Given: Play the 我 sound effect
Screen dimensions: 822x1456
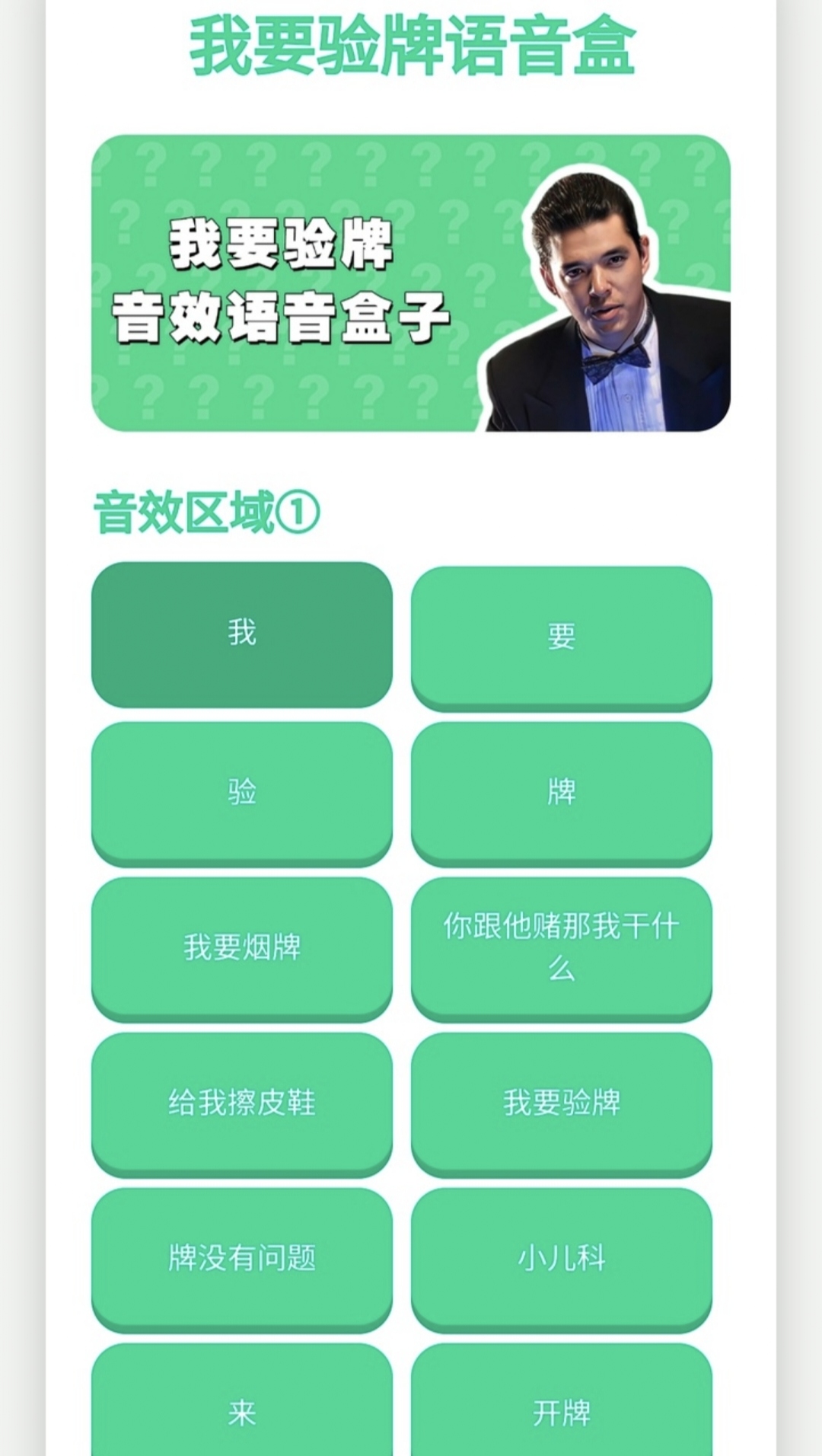Looking at the screenshot, I should point(242,634).
